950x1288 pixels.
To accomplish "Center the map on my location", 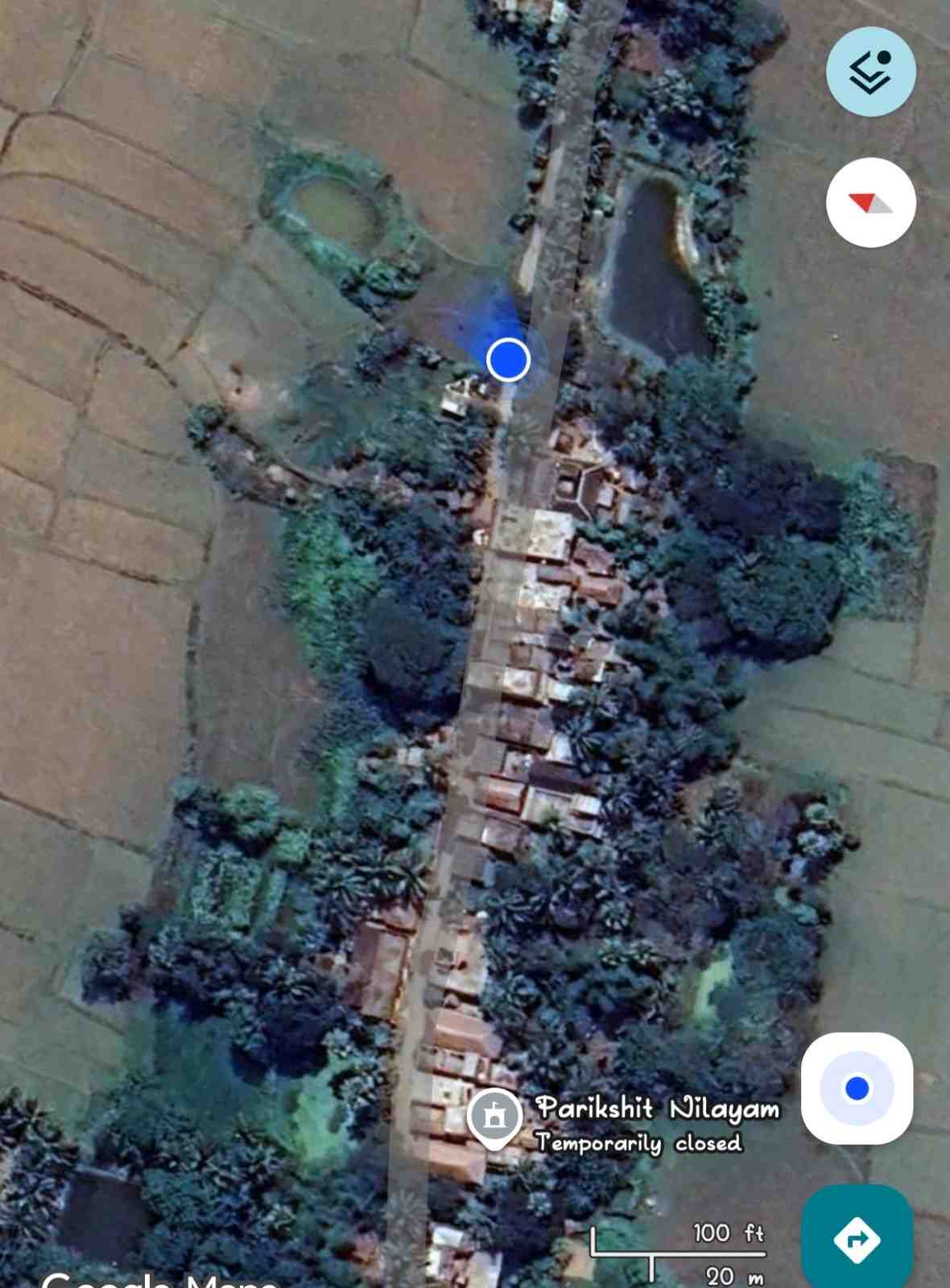I will click(857, 1088).
